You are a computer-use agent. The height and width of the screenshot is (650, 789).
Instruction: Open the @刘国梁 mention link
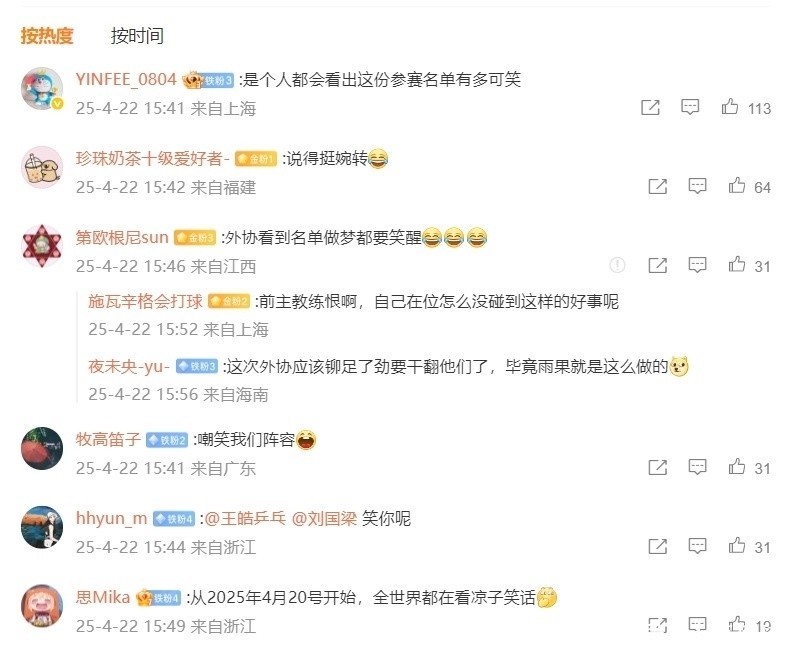(323, 518)
